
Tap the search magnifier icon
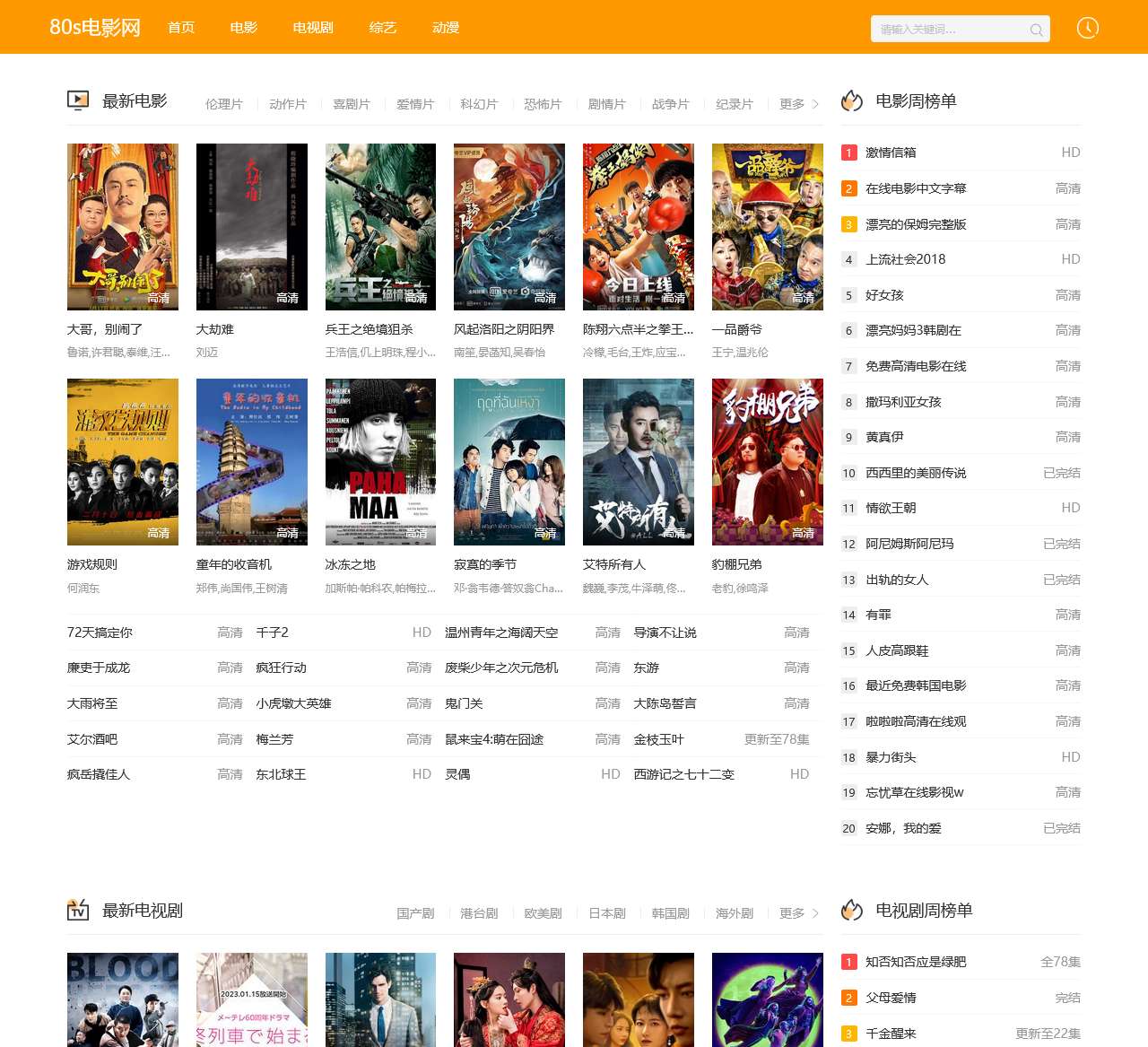pyautogui.click(x=1036, y=30)
